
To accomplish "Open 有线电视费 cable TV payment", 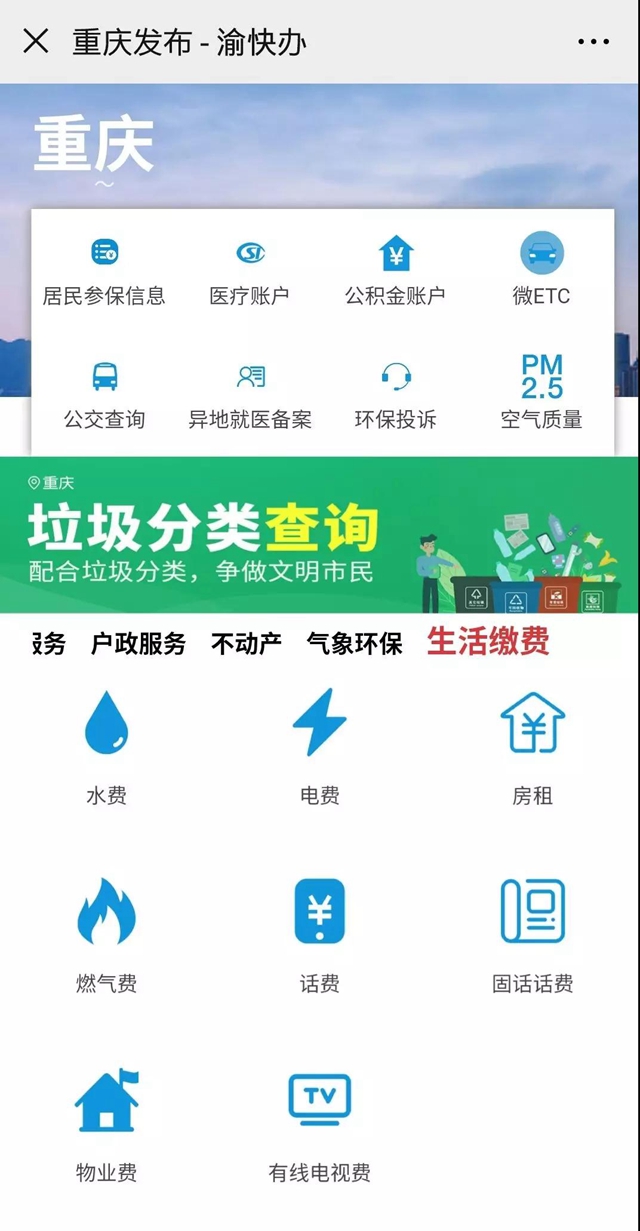I will coord(320,1121).
